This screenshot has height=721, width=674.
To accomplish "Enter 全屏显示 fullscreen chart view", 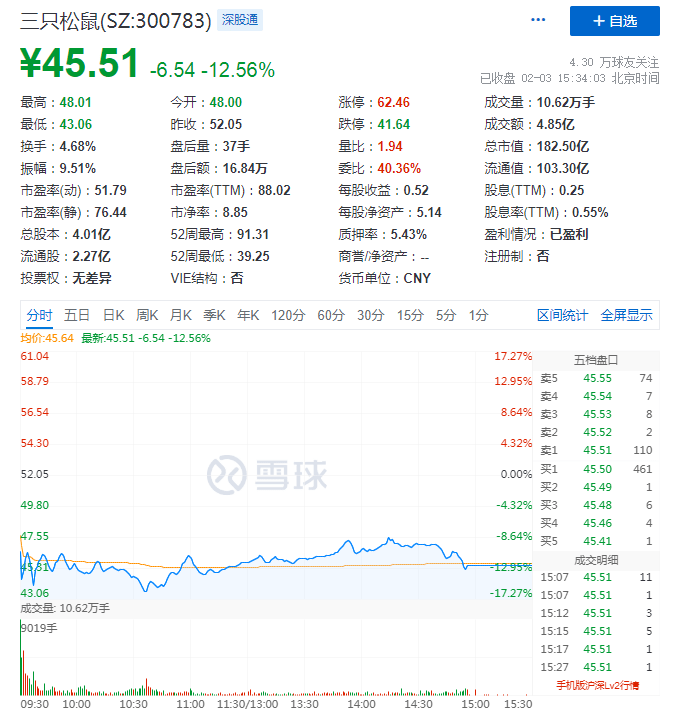I will [x=626, y=315].
